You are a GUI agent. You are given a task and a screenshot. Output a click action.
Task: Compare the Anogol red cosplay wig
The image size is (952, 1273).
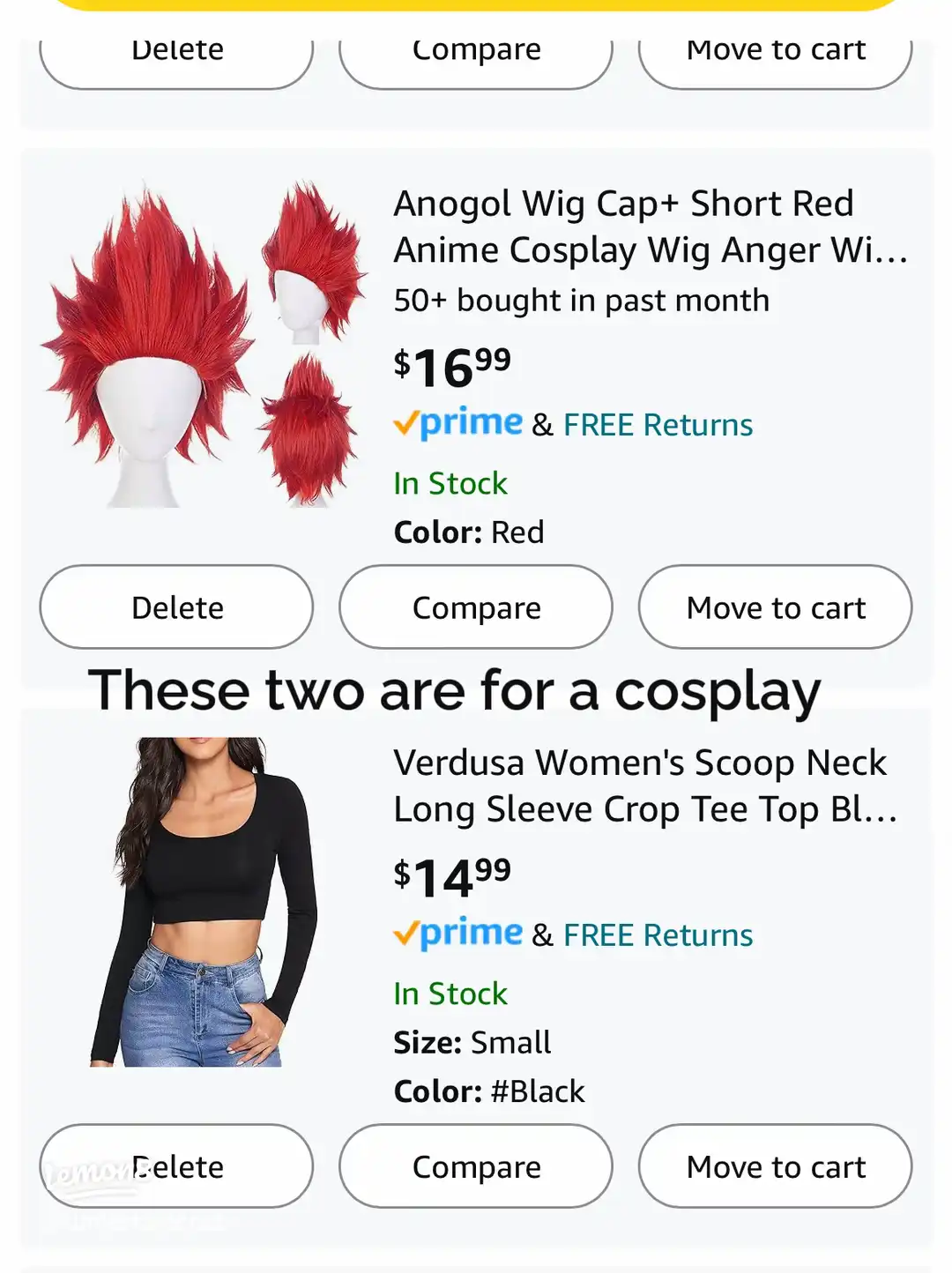pos(476,607)
